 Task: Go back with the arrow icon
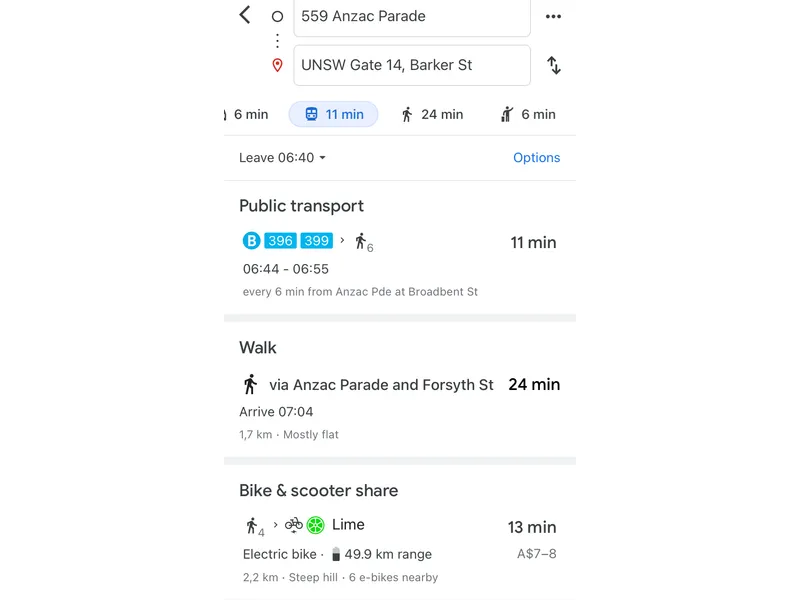(245, 15)
